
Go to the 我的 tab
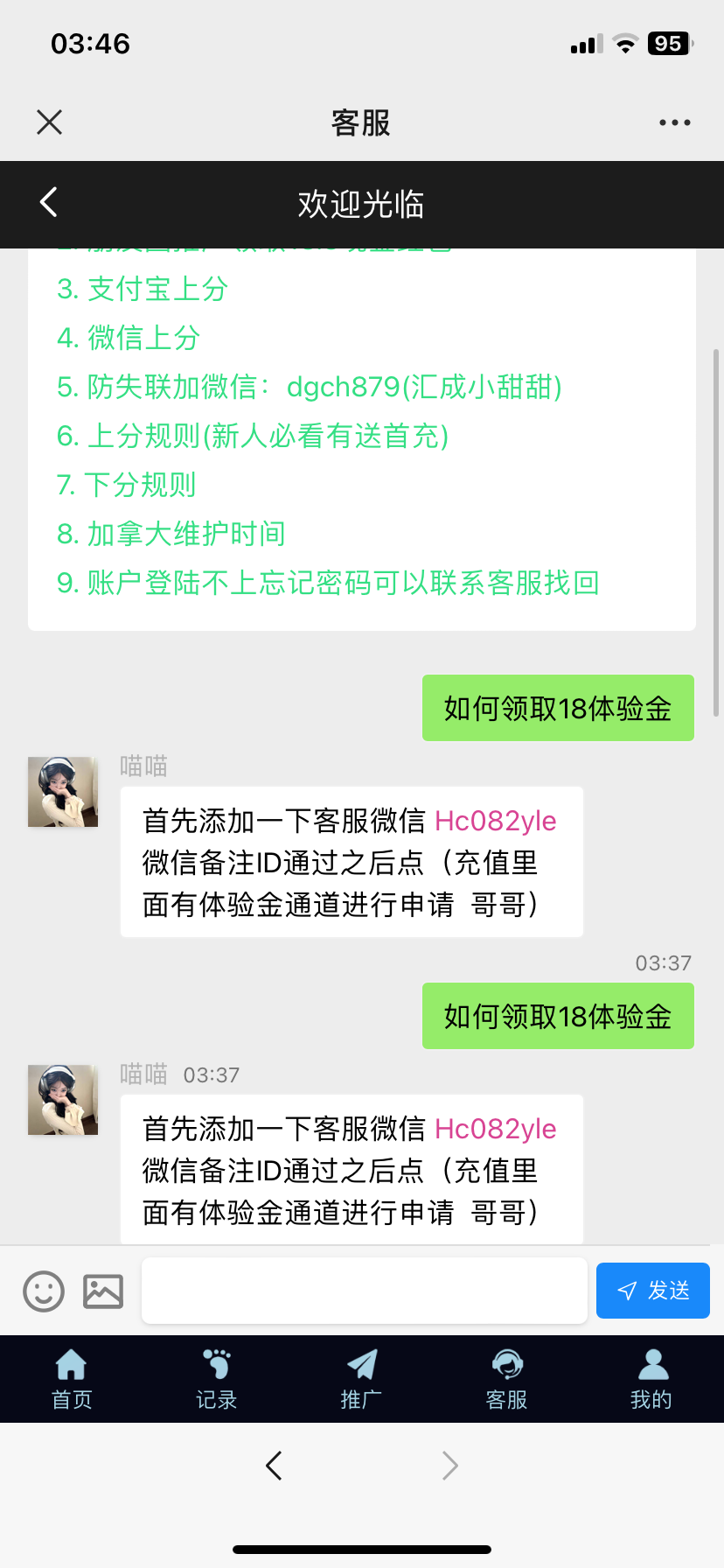(x=651, y=1379)
